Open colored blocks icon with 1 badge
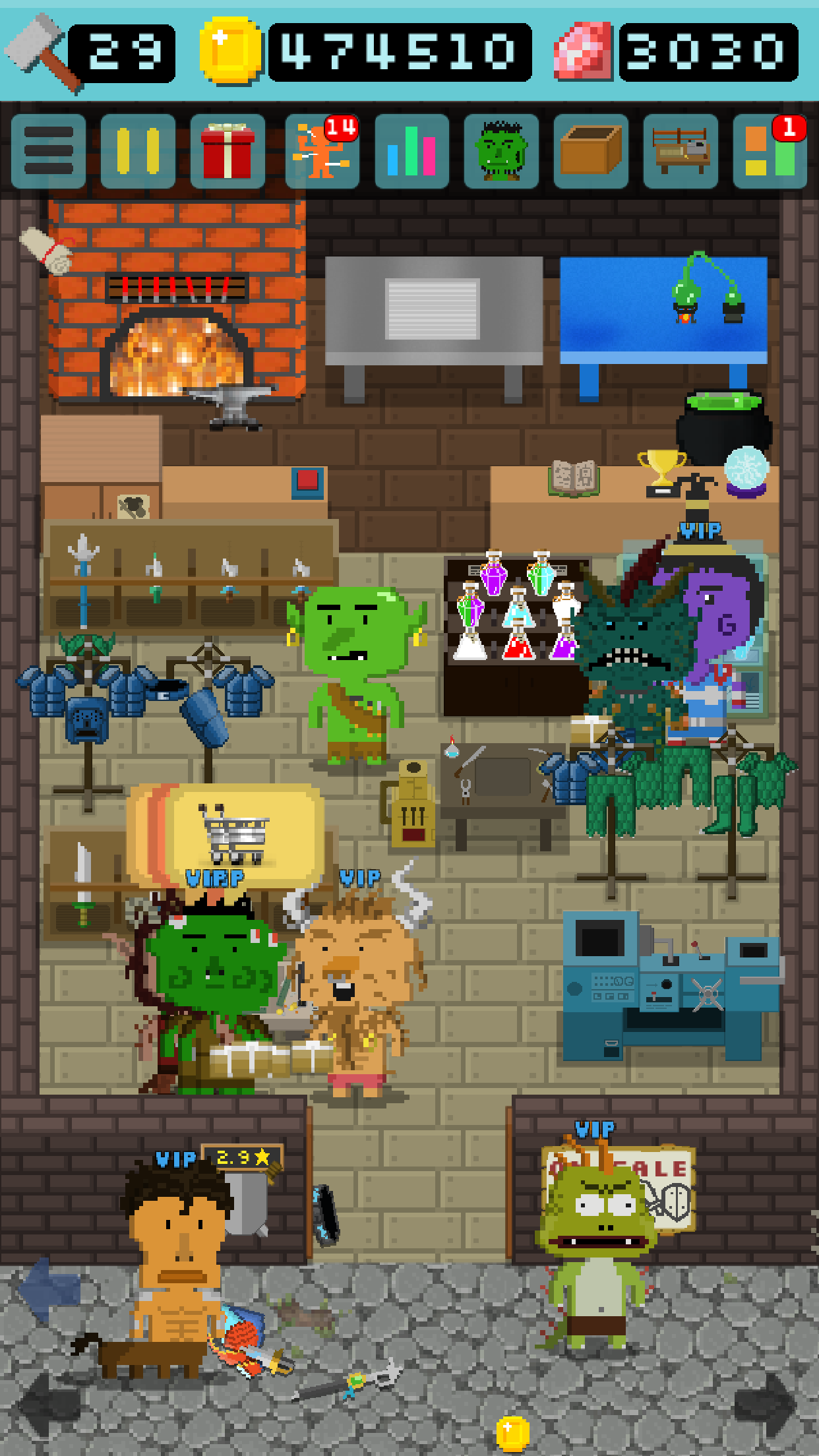 [770, 151]
